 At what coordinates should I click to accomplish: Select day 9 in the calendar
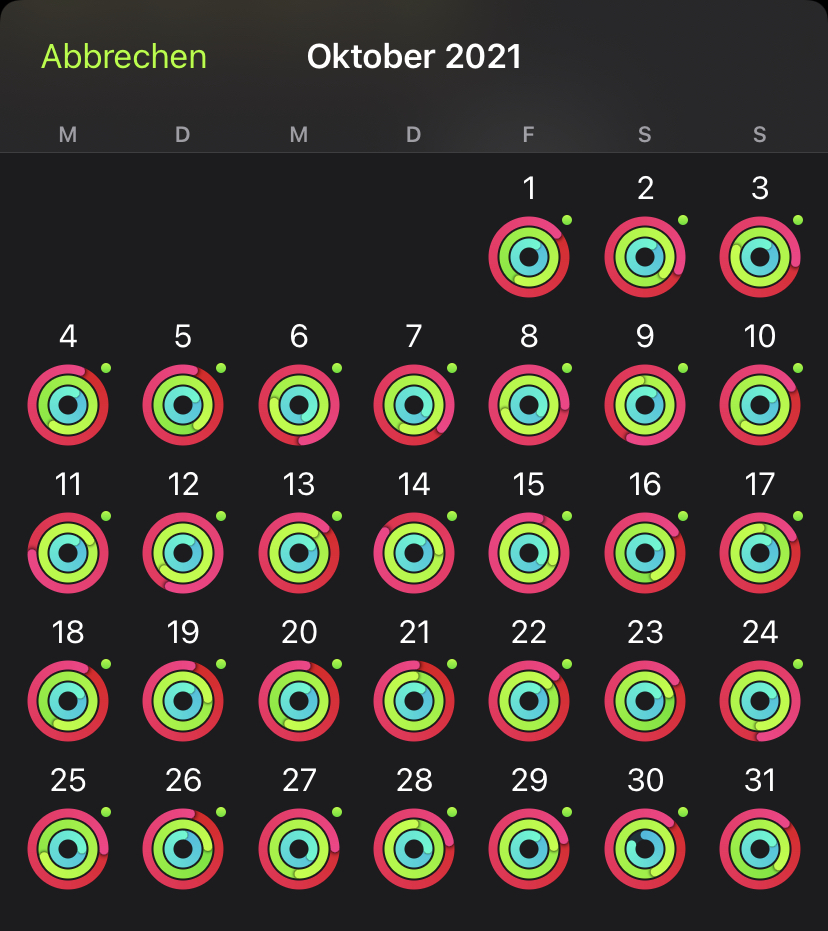(x=645, y=405)
